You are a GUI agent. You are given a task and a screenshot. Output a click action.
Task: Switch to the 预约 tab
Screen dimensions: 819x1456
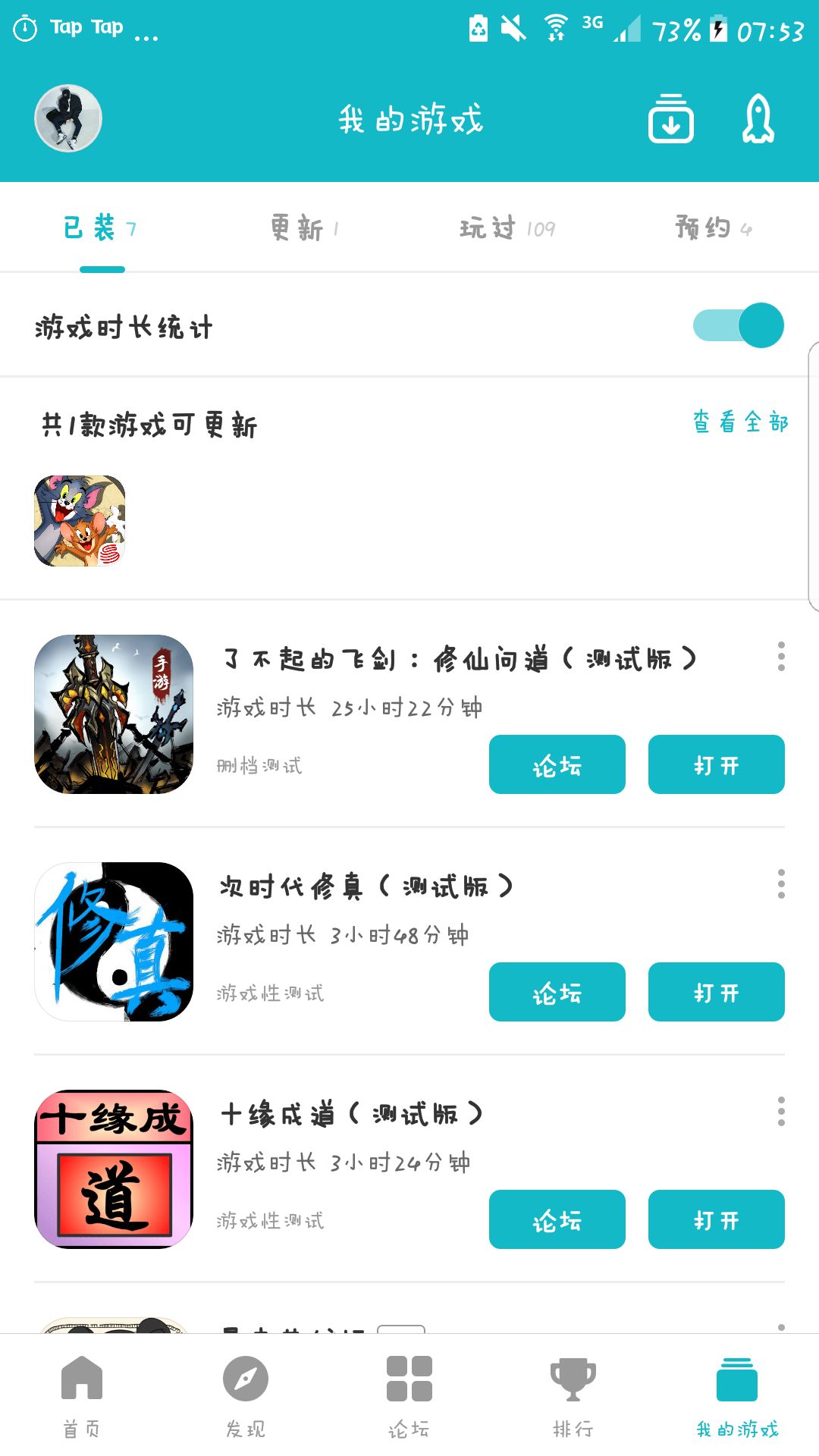[x=714, y=227]
